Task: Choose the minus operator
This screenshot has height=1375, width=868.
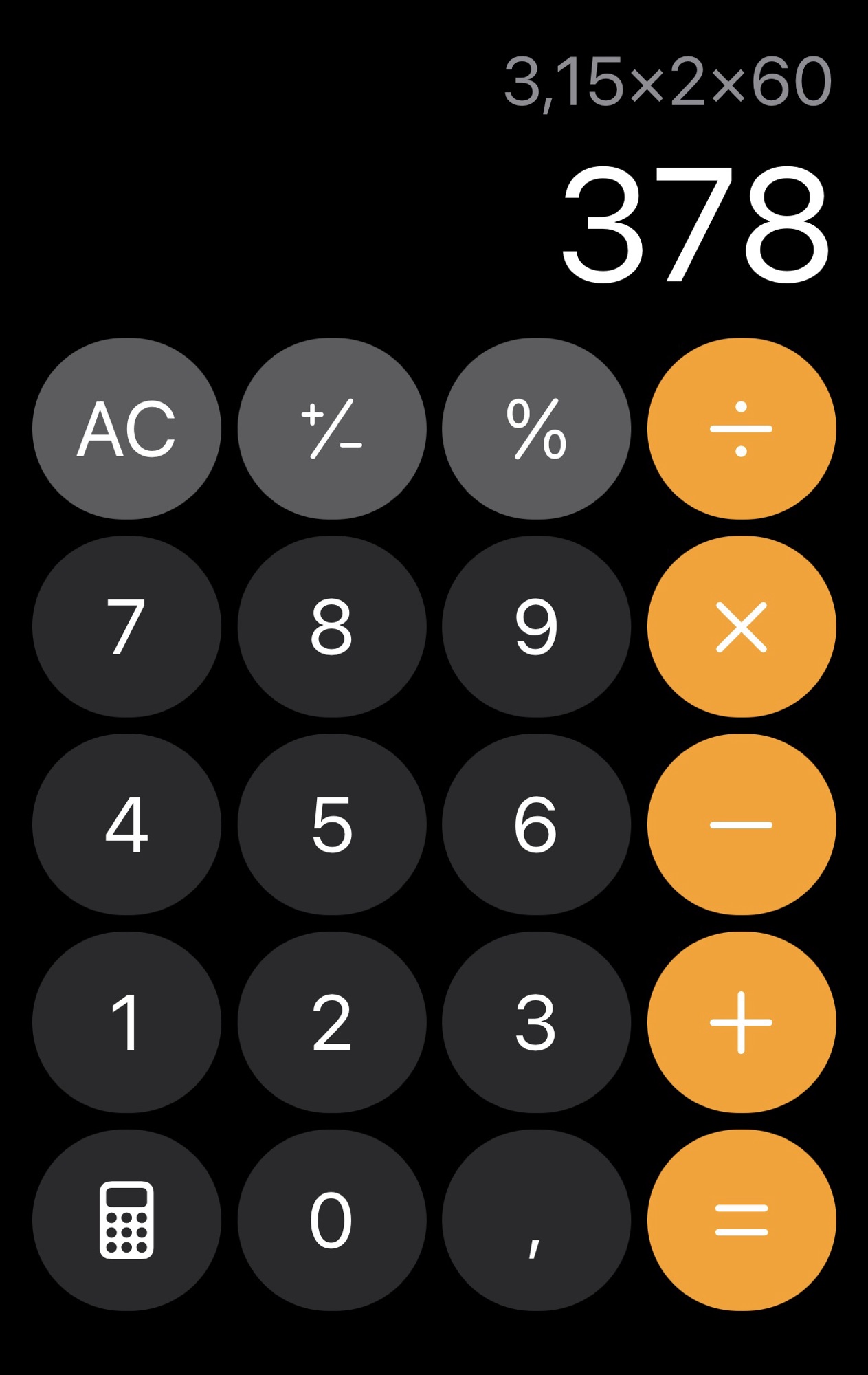Action: pos(741,824)
